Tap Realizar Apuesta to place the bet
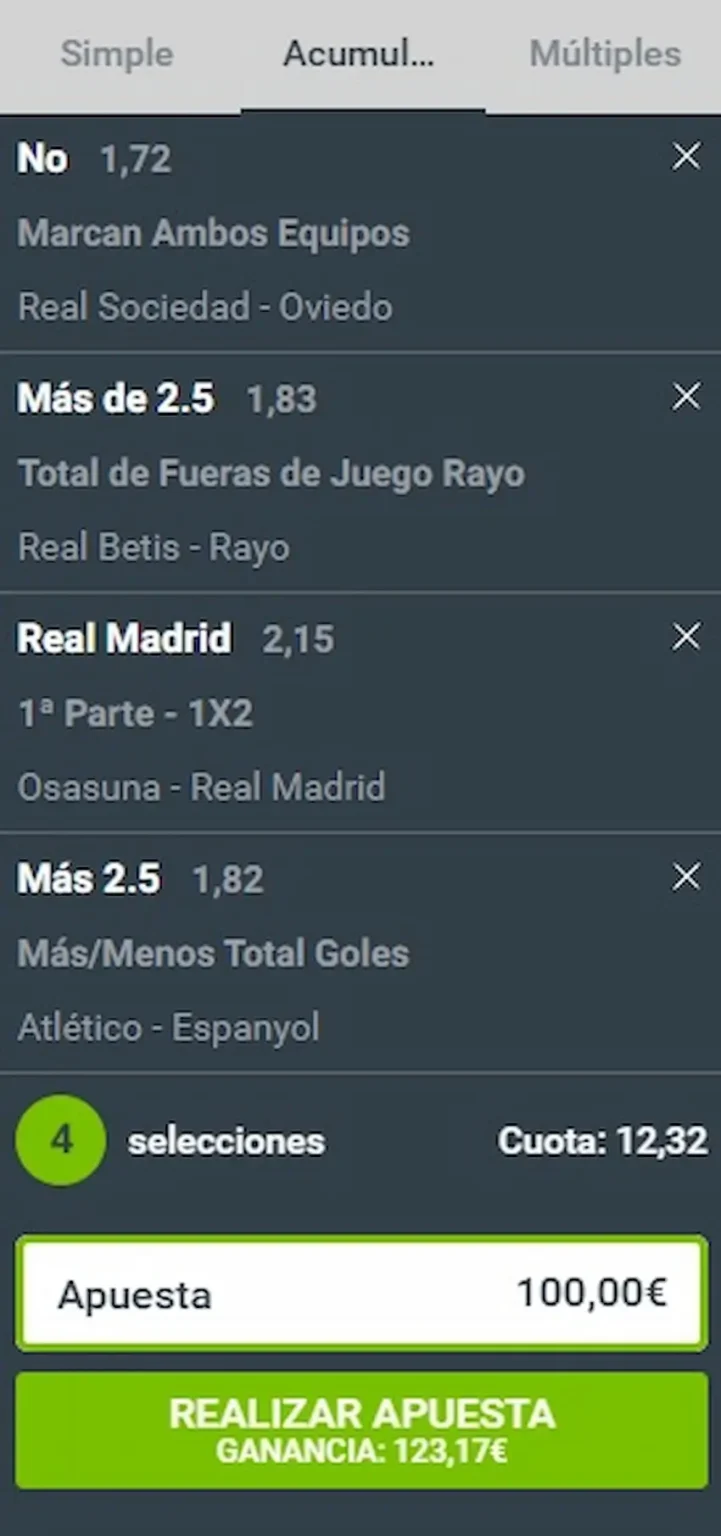This screenshot has height=1536, width=721. coord(361,1430)
